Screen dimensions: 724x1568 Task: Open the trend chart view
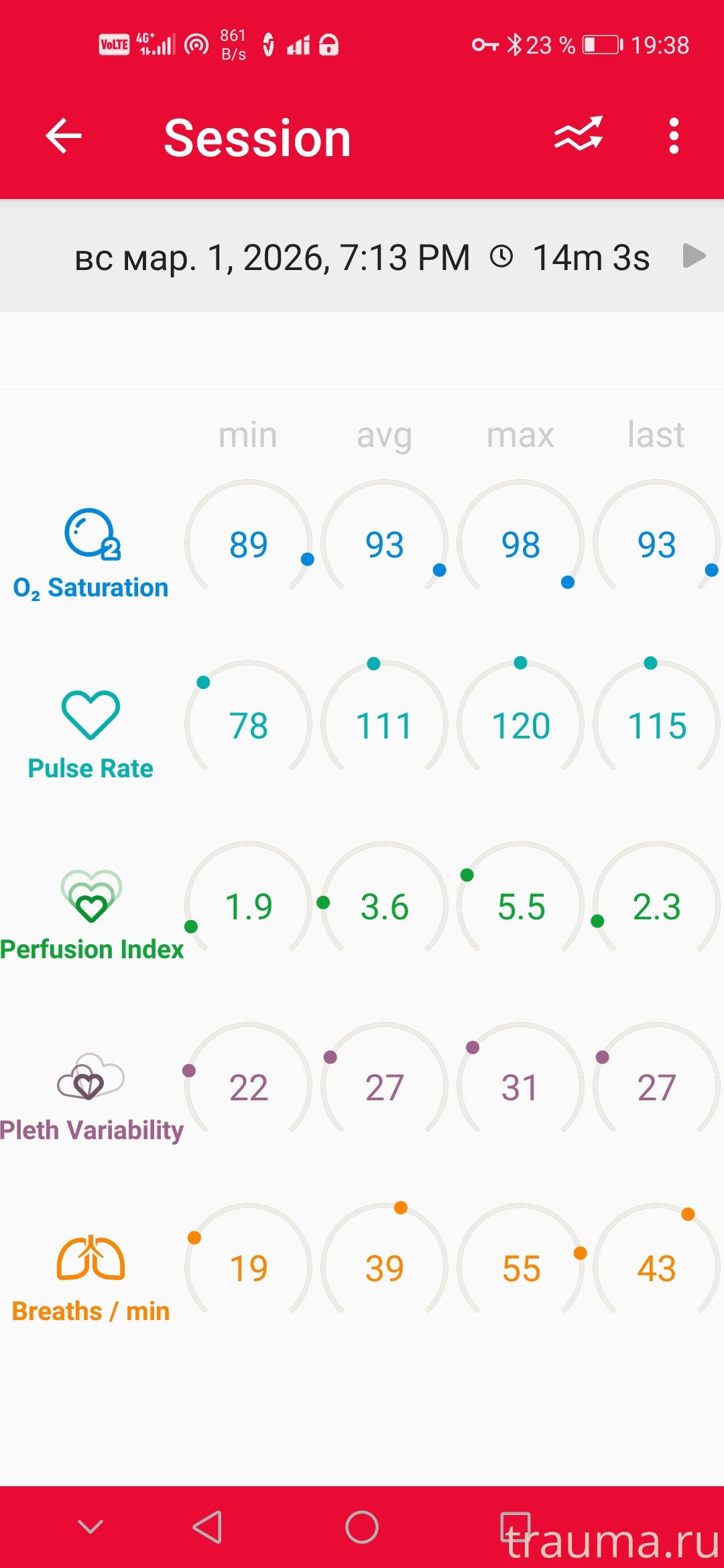click(579, 135)
